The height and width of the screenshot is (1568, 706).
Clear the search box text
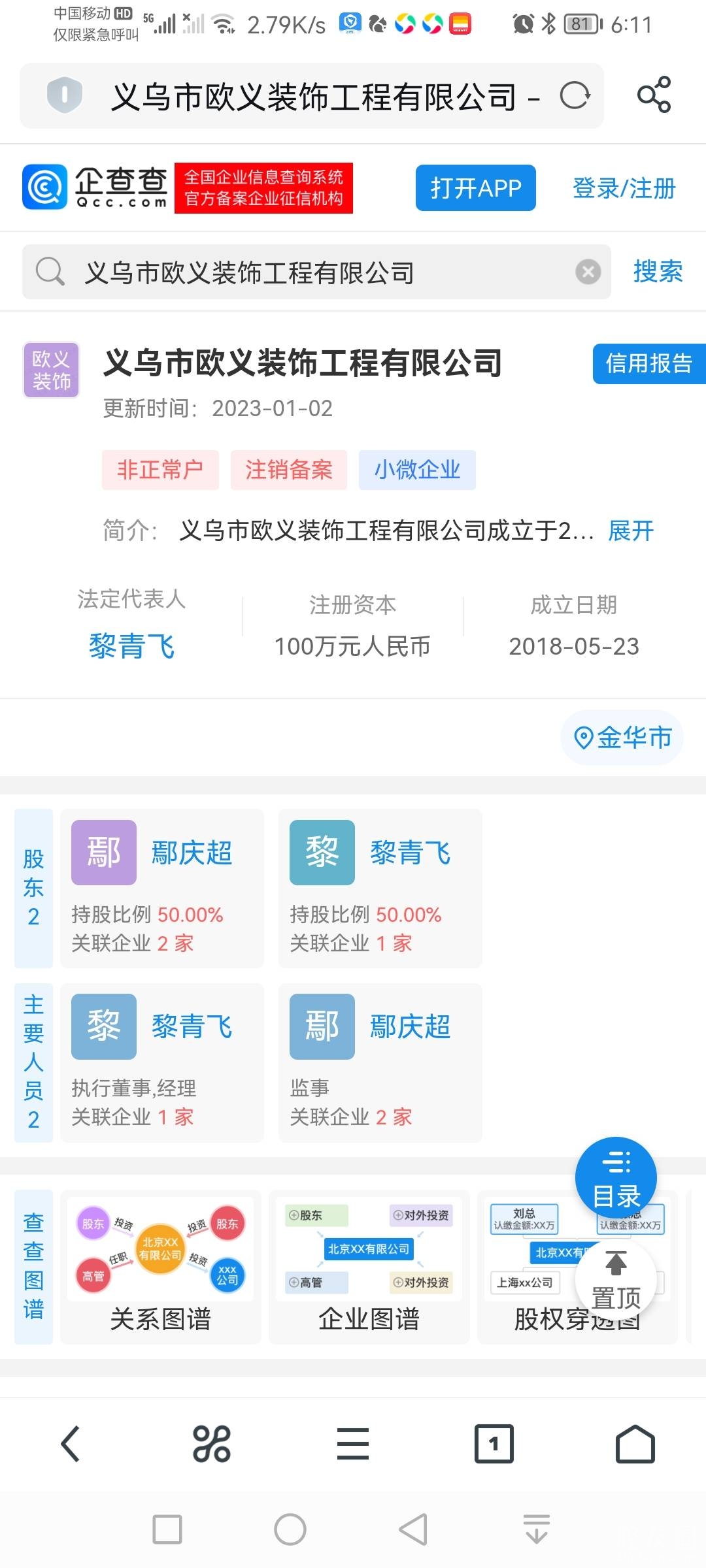click(588, 271)
